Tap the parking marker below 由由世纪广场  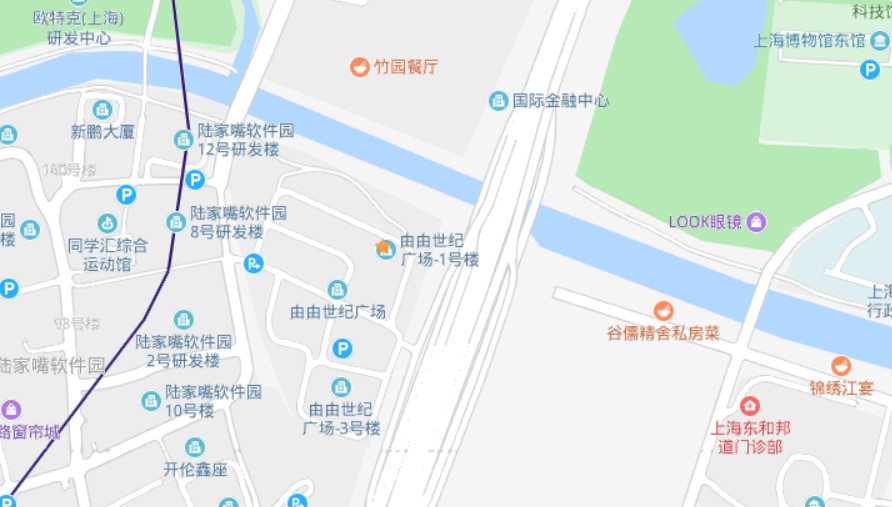[x=342, y=348]
